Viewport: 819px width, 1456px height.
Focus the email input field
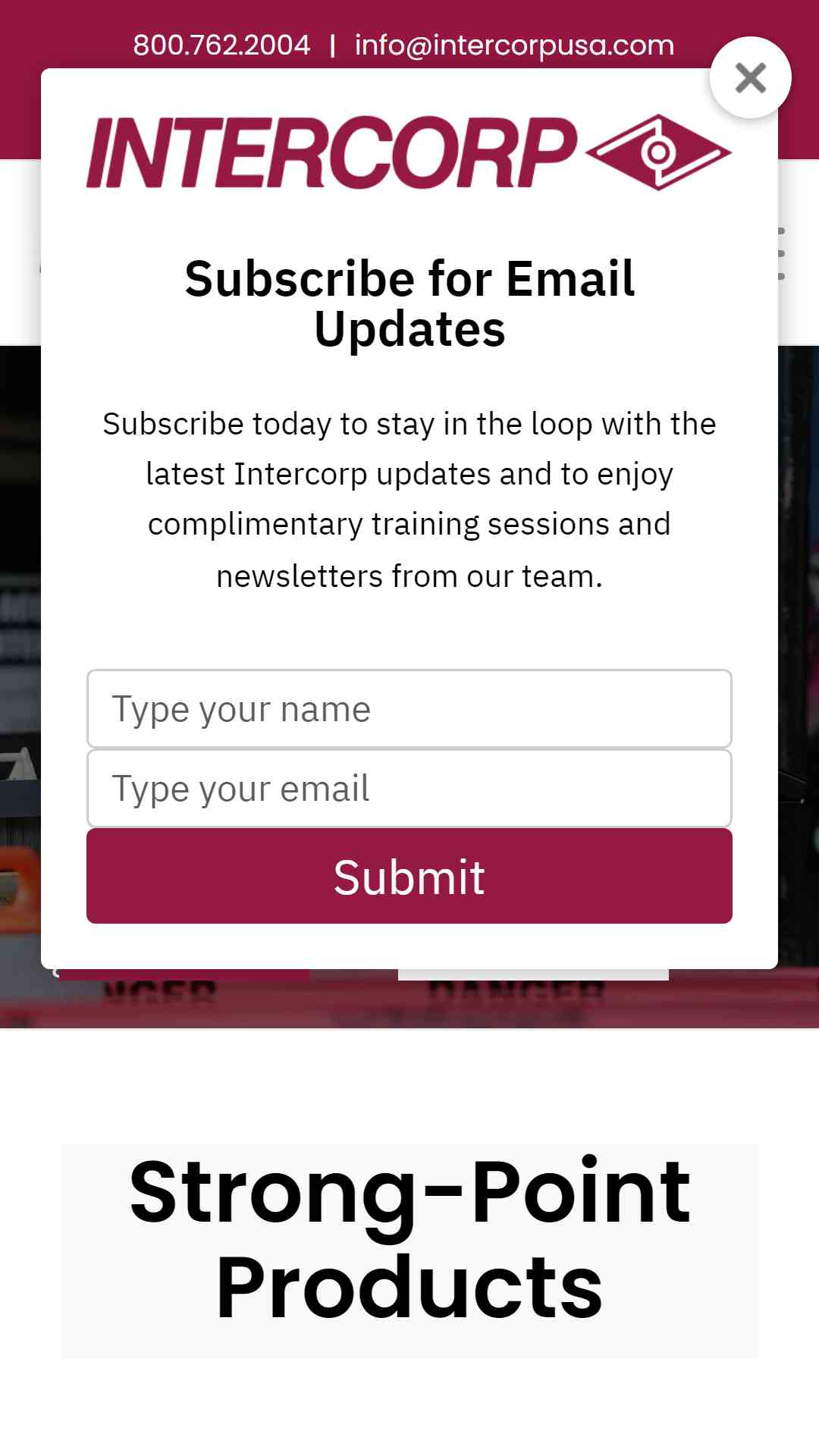(x=409, y=788)
